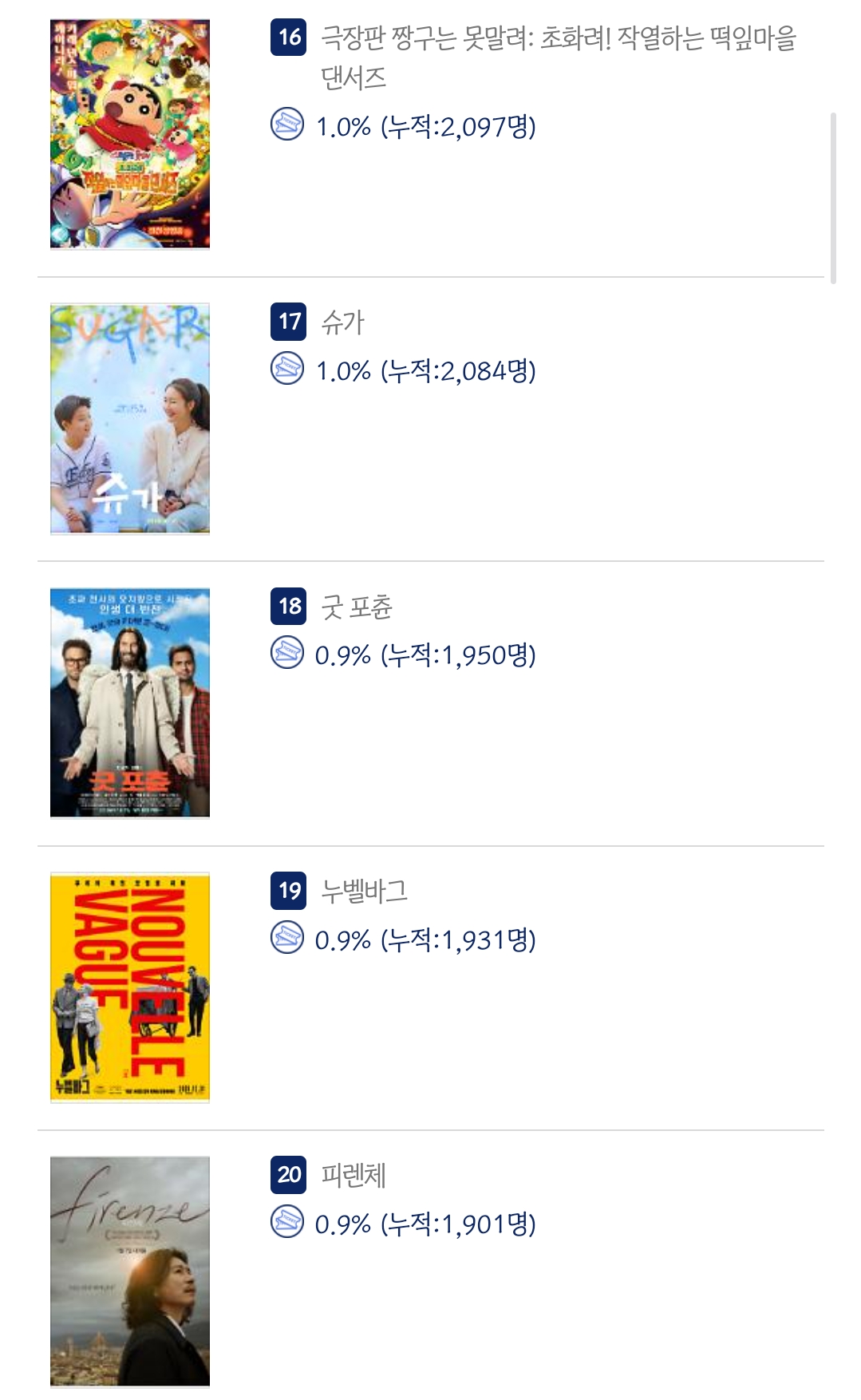Image resolution: width=861 pixels, height=1400 pixels.
Task: Select the 굿 포춘 movie entry
Action: (x=356, y=607)
